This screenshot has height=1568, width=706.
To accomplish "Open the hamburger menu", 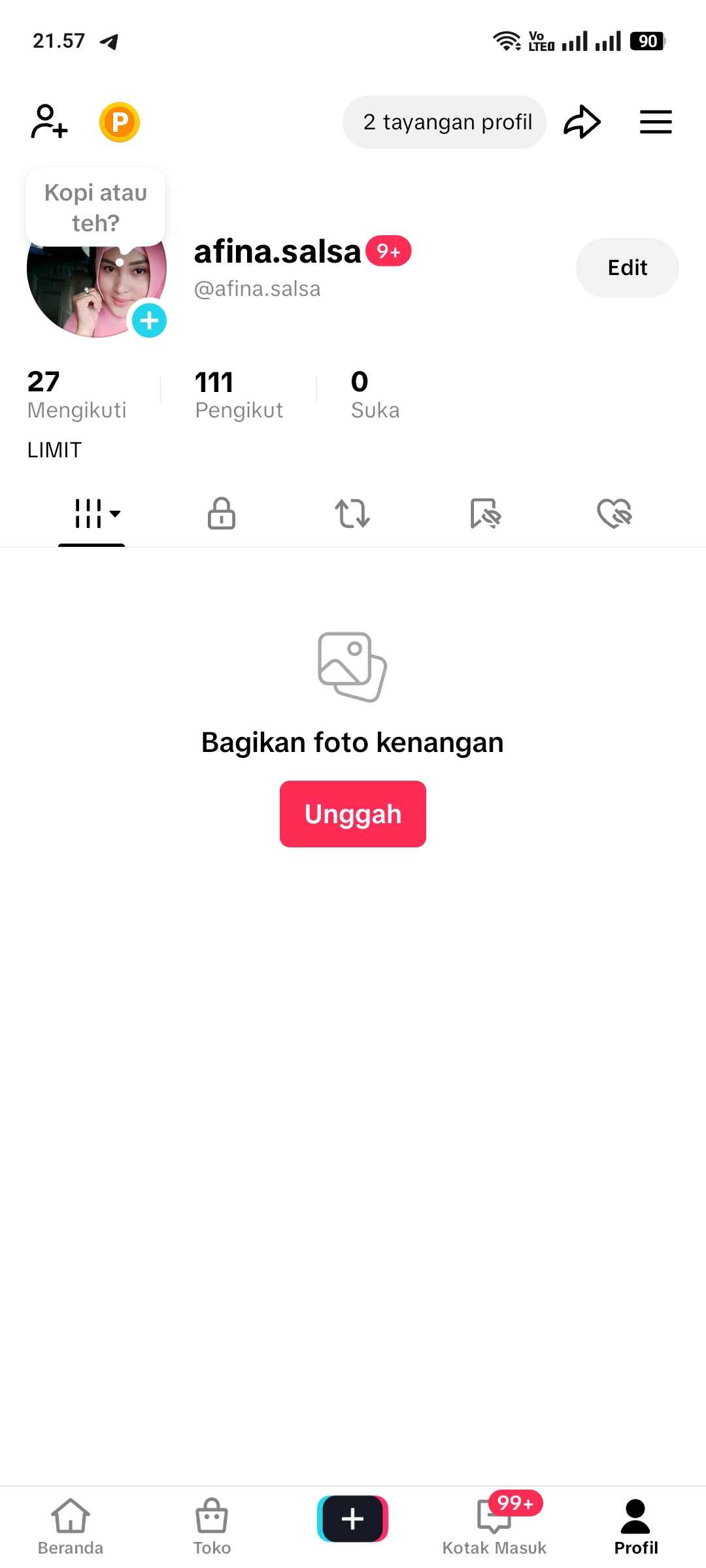I will (656, 122).
